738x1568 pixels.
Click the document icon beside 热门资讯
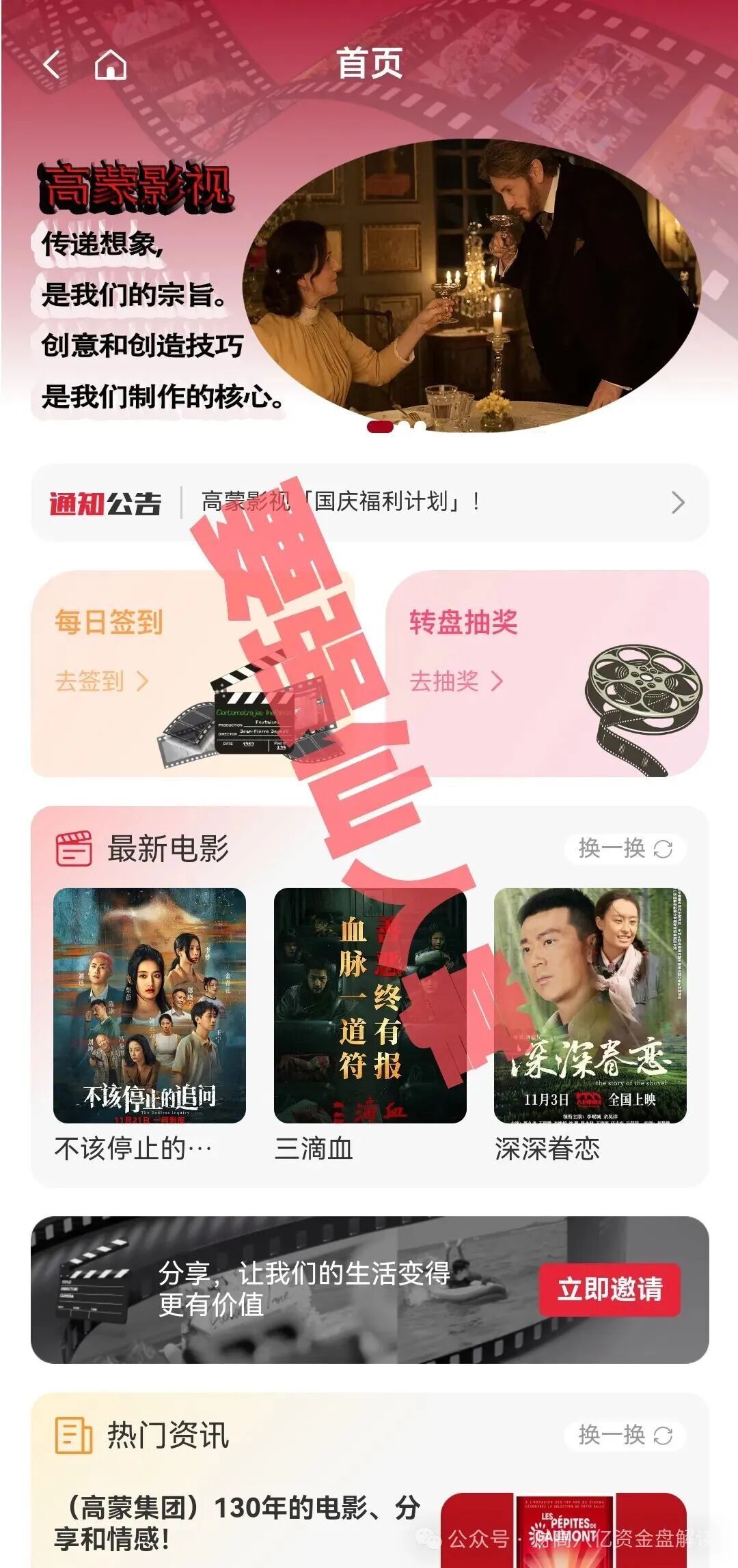coord(75,1434)
